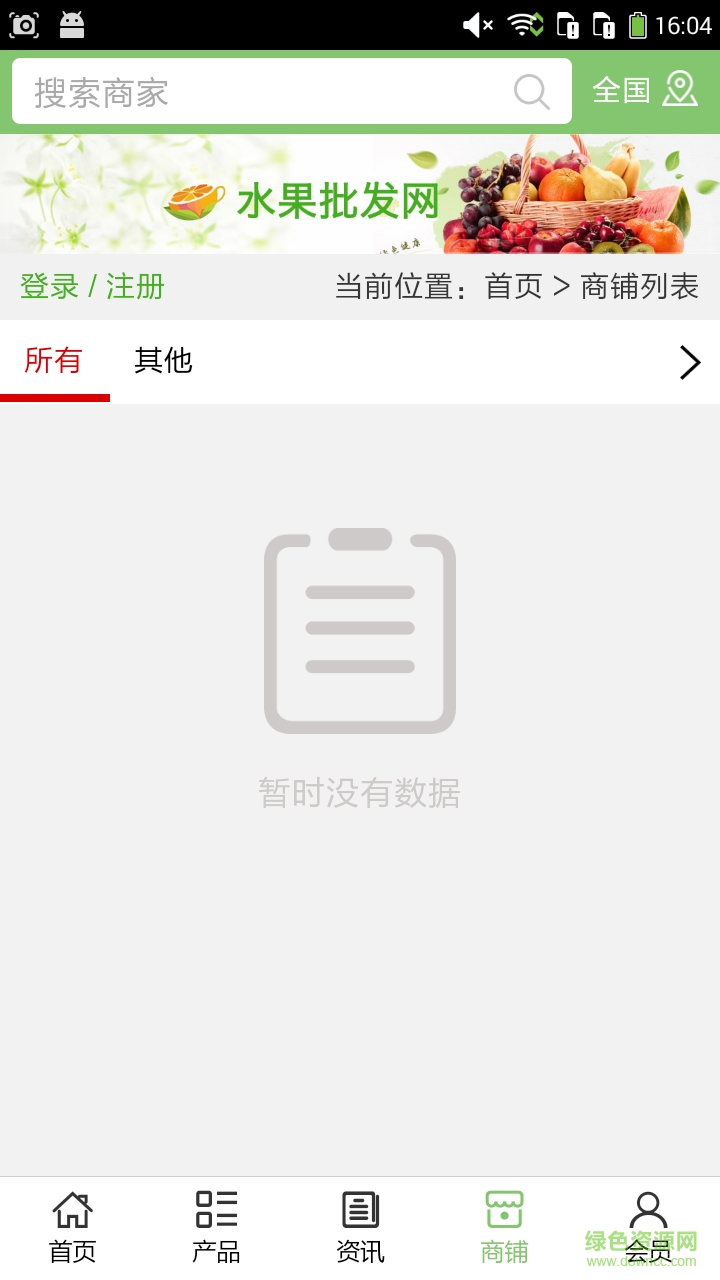Click the location pin icon beside 全国
The height and width of the screenshot is (1280, 720).
coord(681,89)
